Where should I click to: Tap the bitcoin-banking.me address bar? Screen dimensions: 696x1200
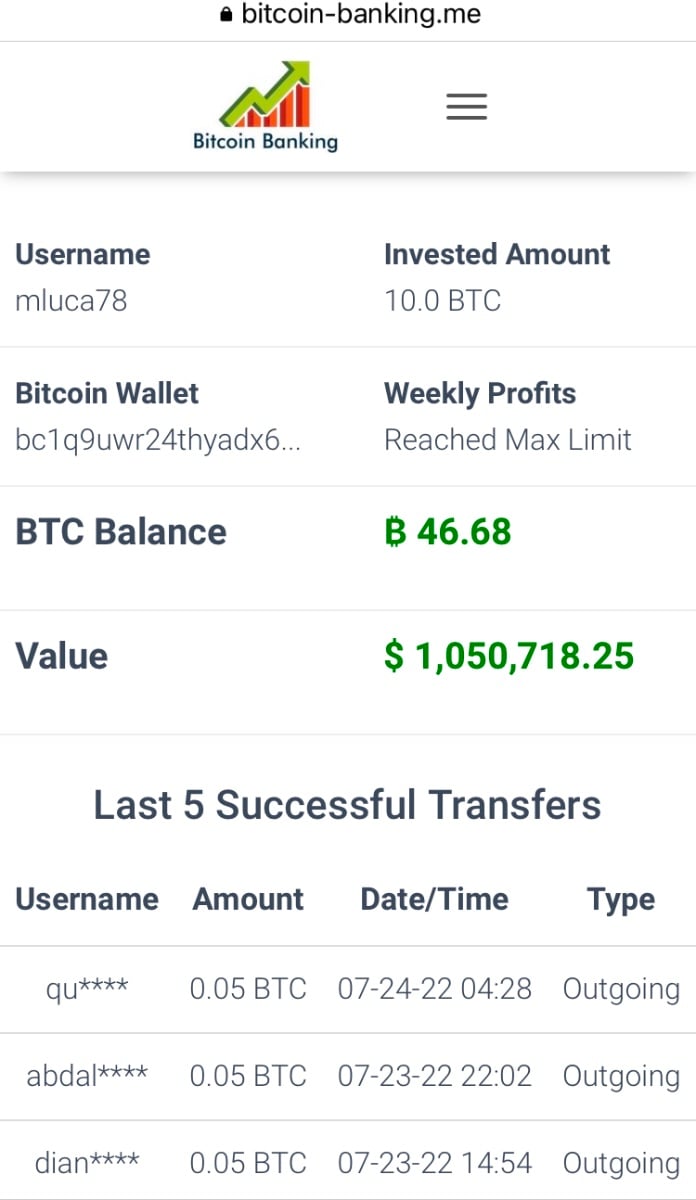(x=349, y=15)
